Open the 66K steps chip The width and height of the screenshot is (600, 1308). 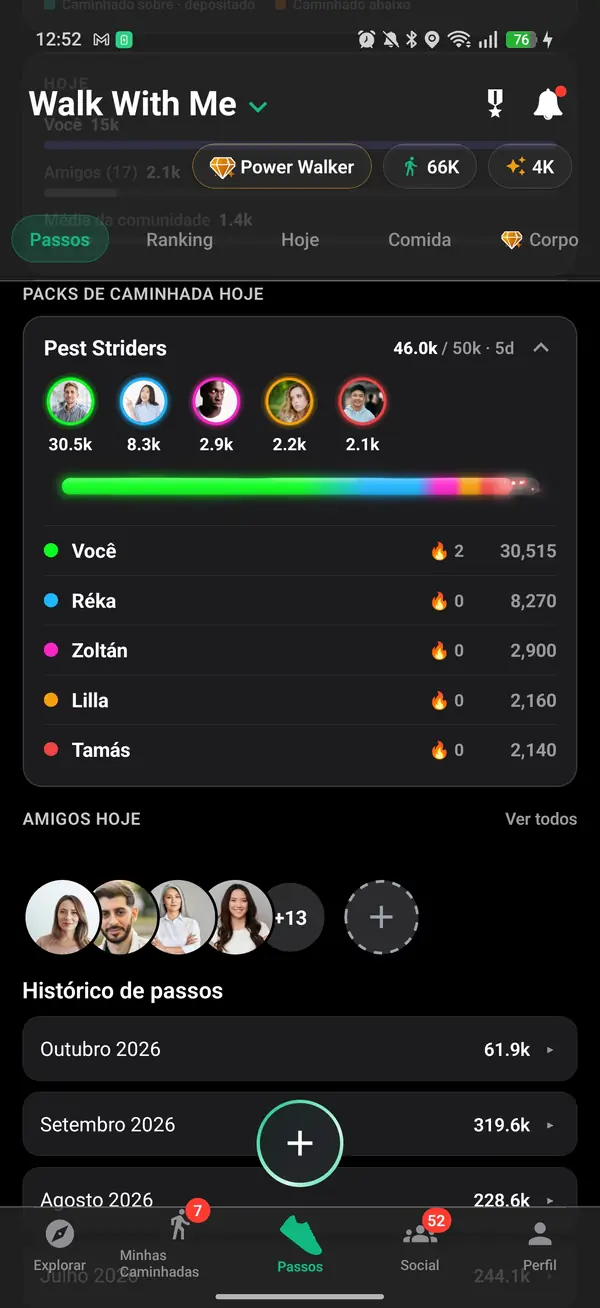[431, 167]
